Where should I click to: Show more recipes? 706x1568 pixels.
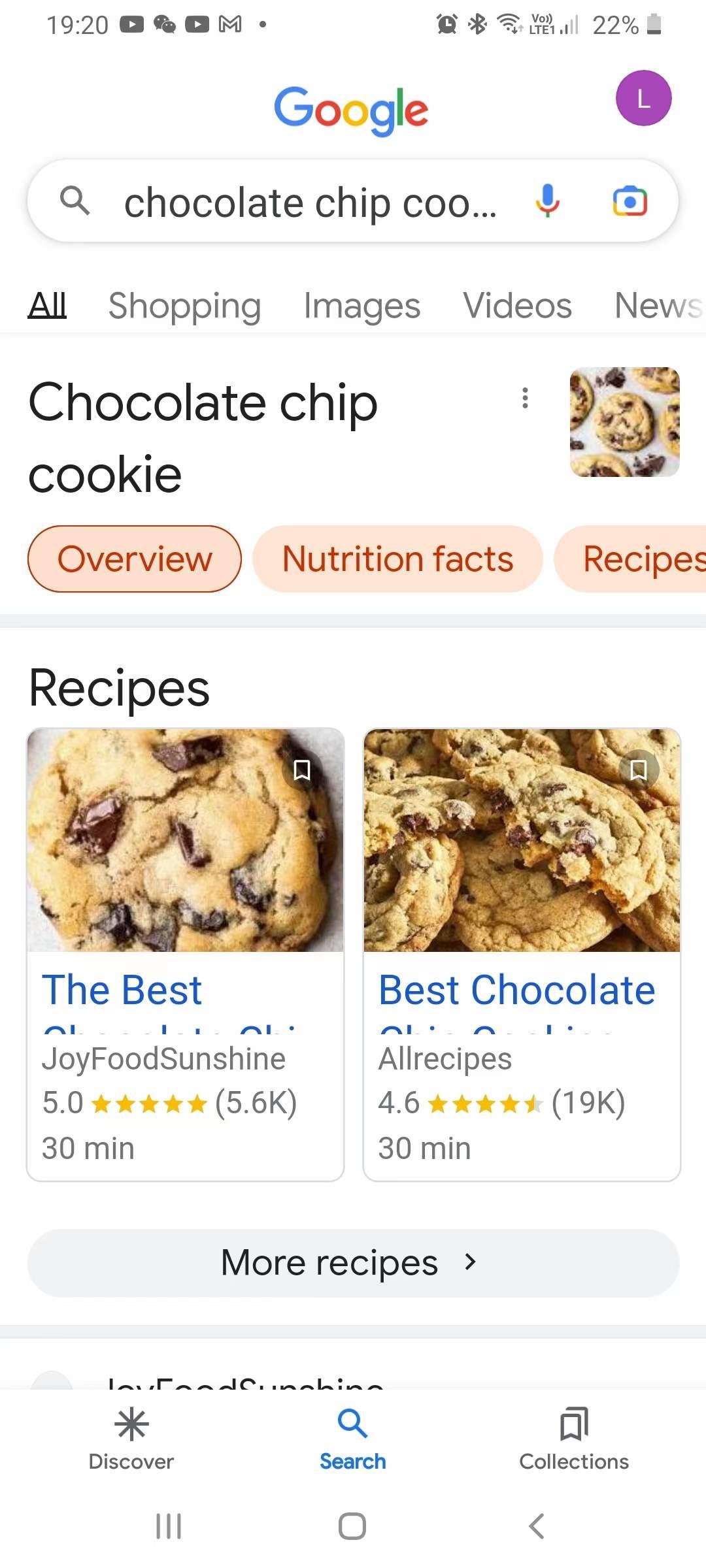[353, 1263]
